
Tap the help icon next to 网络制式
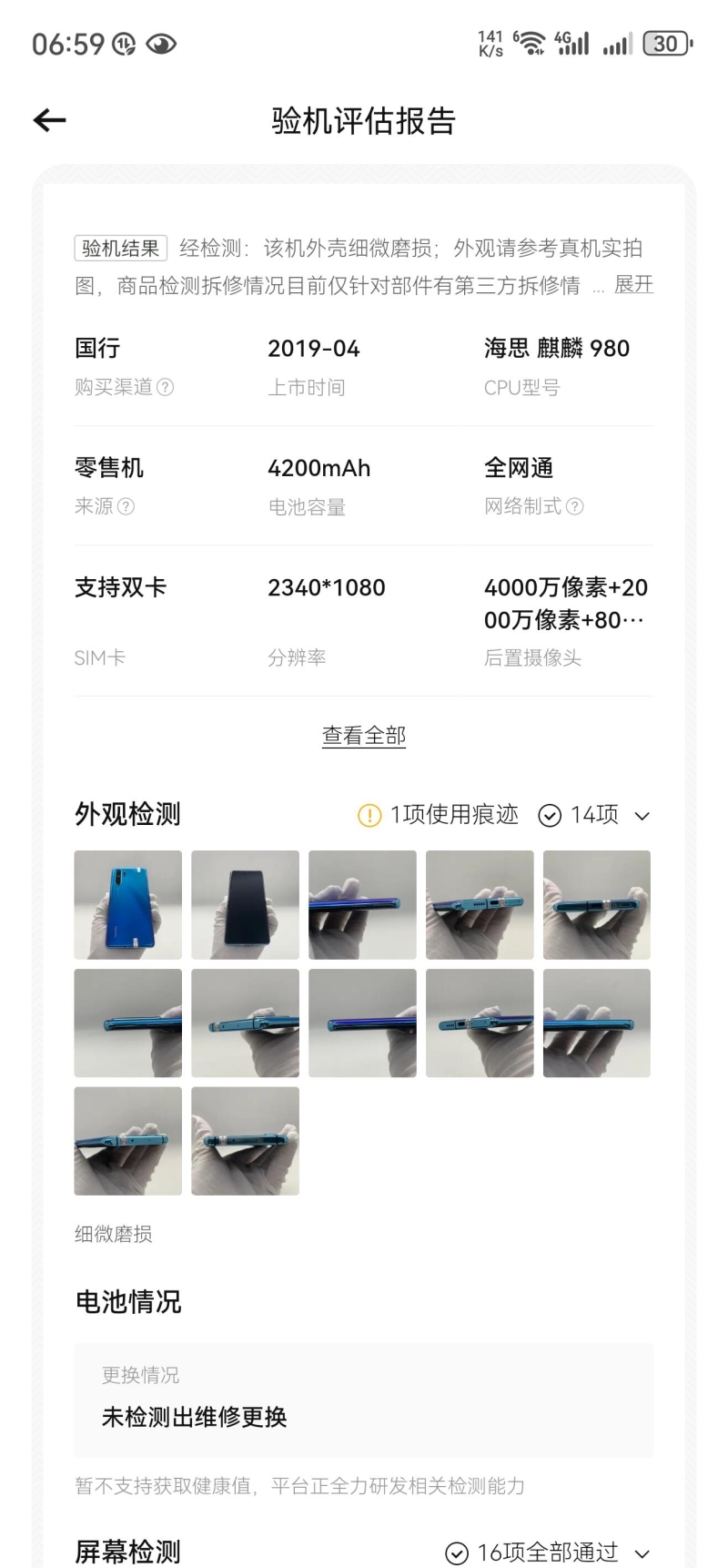(x=574, y=506)
